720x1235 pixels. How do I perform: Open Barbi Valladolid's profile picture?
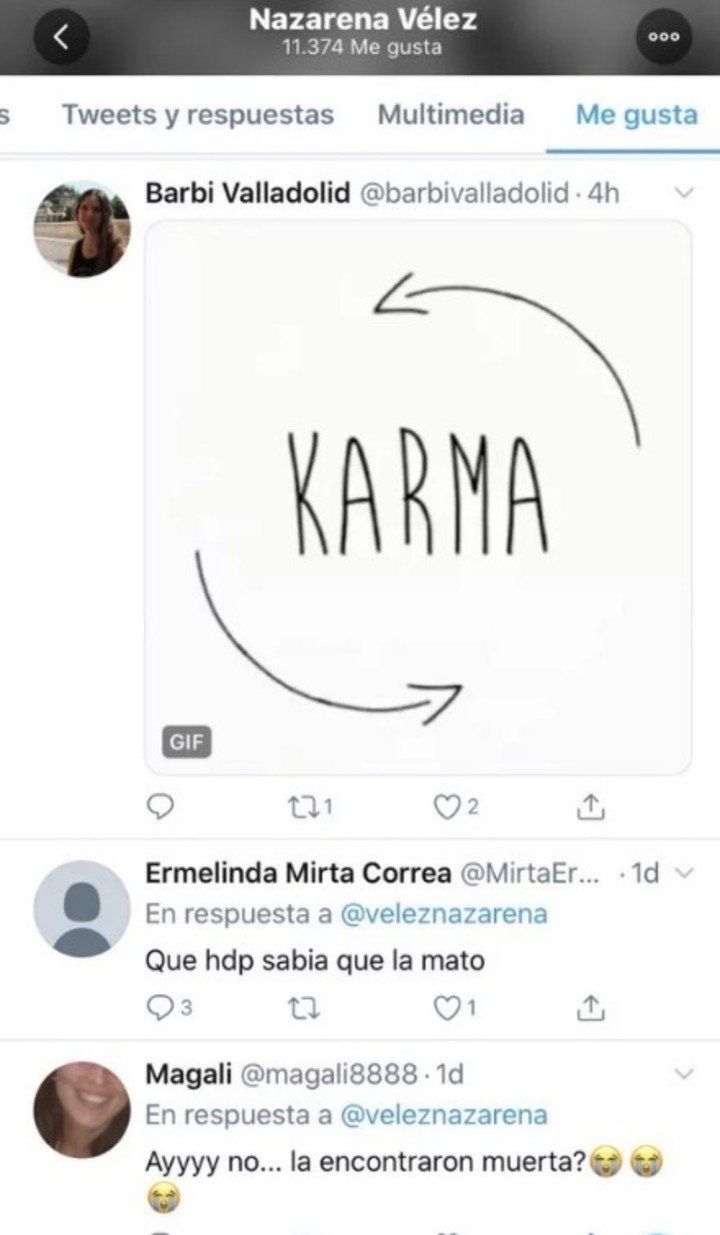[x=82, y=230]
